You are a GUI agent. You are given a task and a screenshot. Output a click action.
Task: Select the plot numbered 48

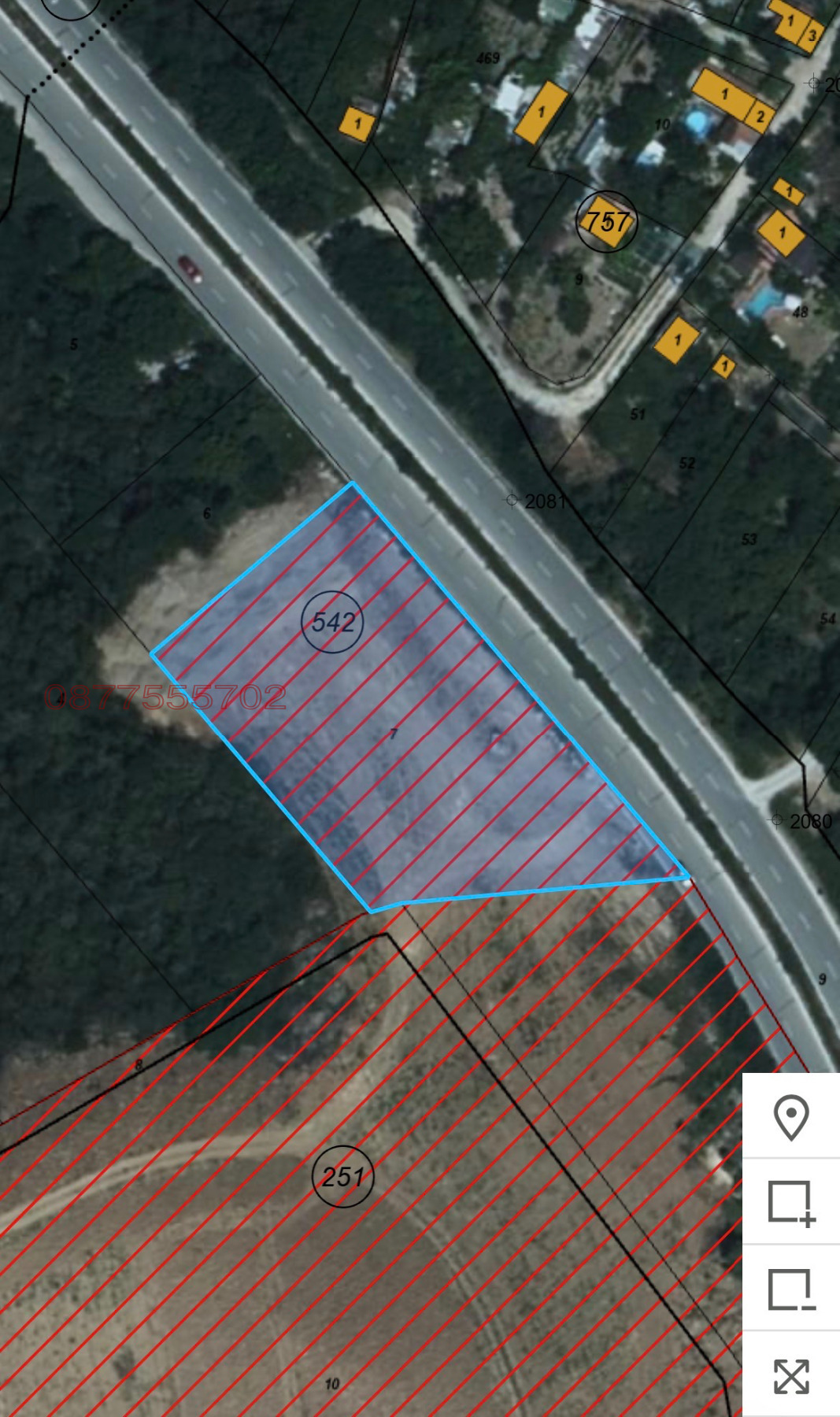[x=802, y=309]
